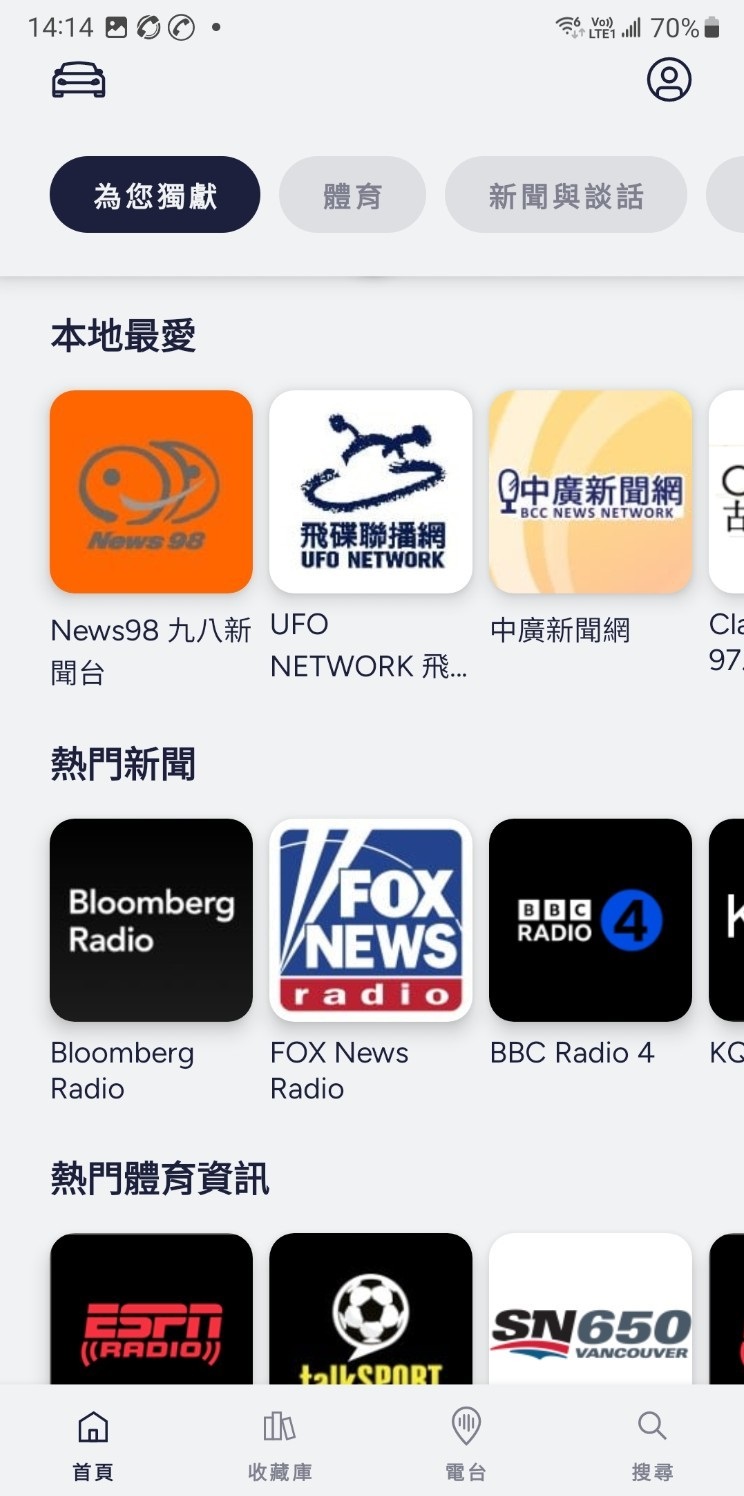The width and height of the screenshot is (744, 1496).
Task: Open the user profile icon
Action: pyautogui.click(x=669, y=80)
